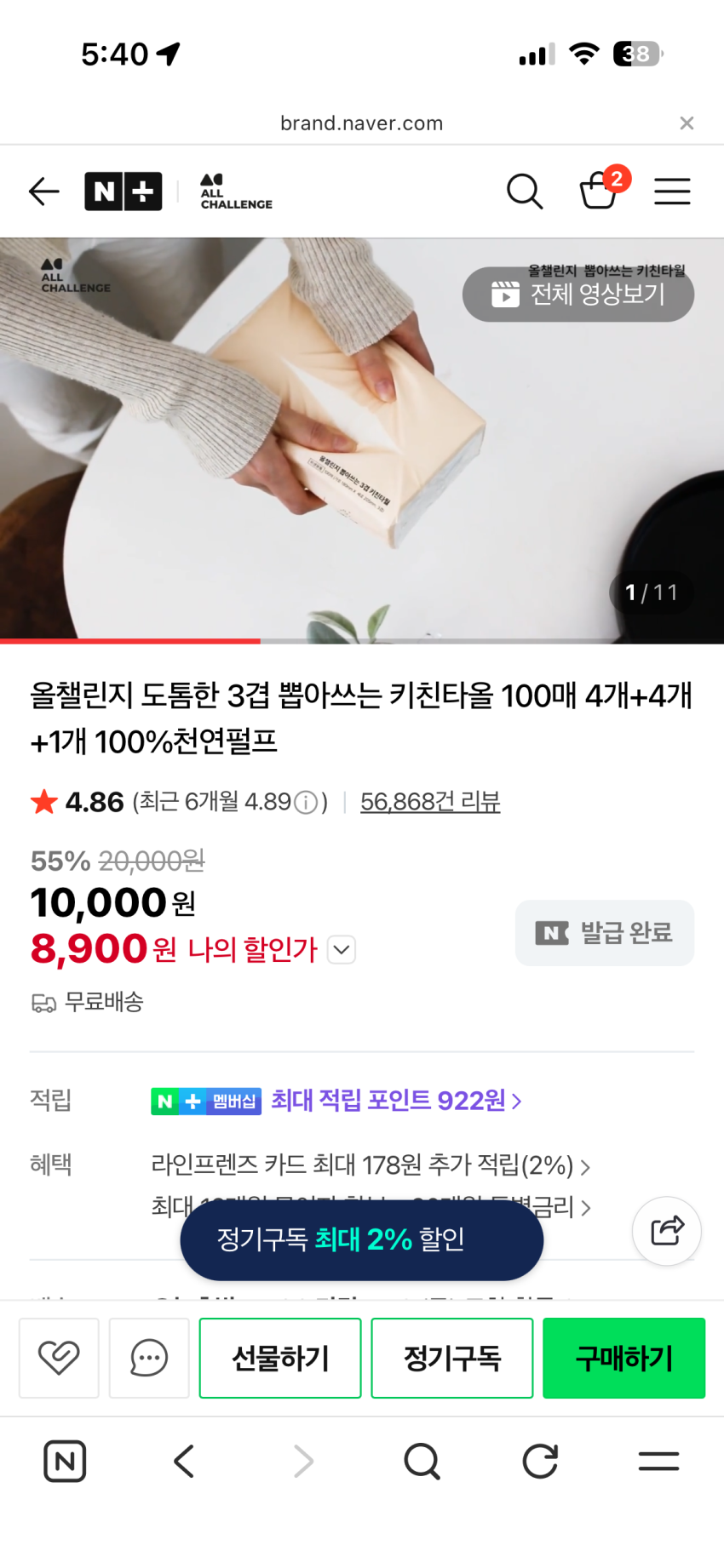Open the chat inquiry button
Image resolution: width=724 pixels, height=1568 pixels.
[149, 1358]
